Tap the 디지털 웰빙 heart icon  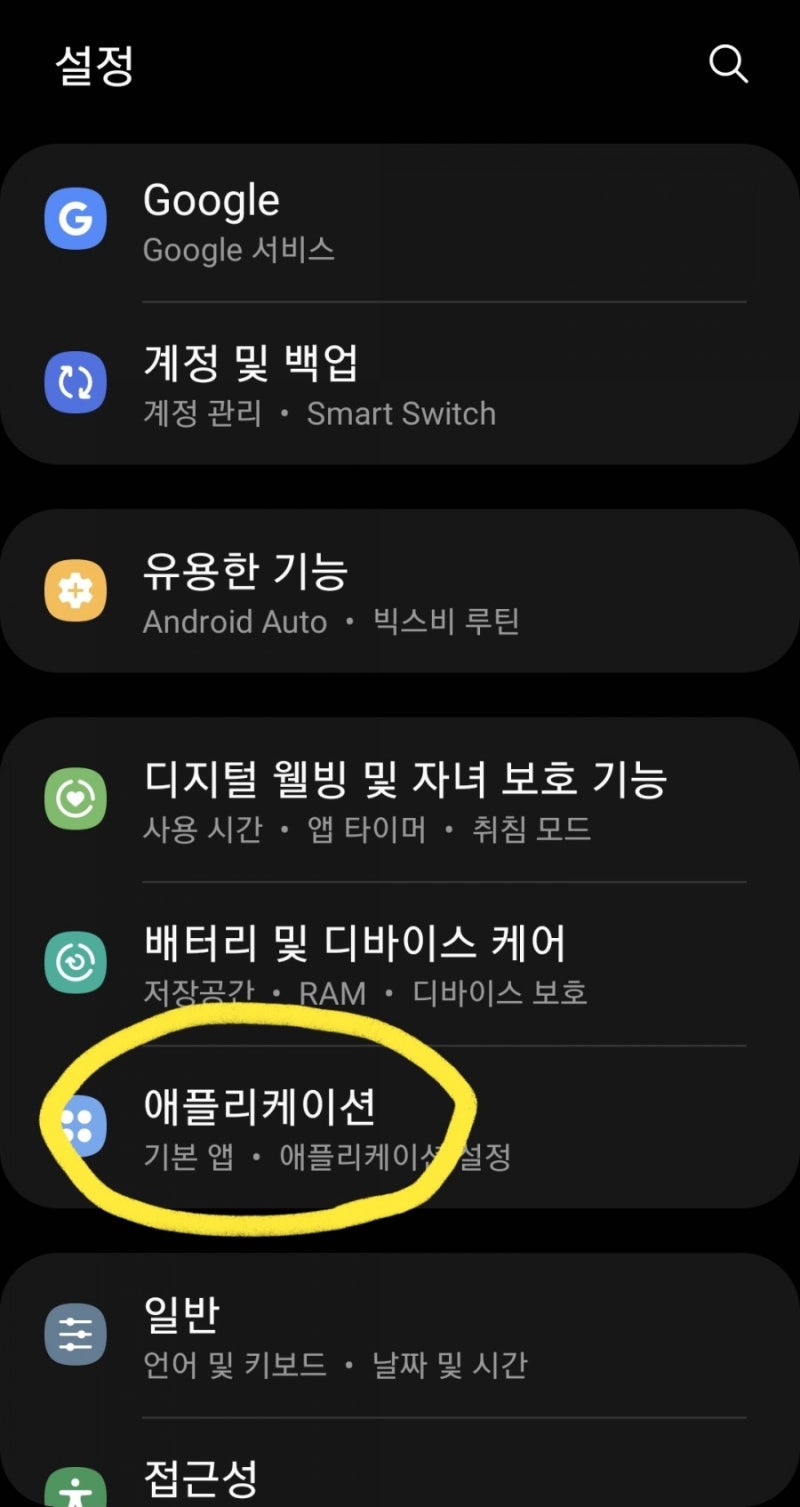tap(75, 800)
